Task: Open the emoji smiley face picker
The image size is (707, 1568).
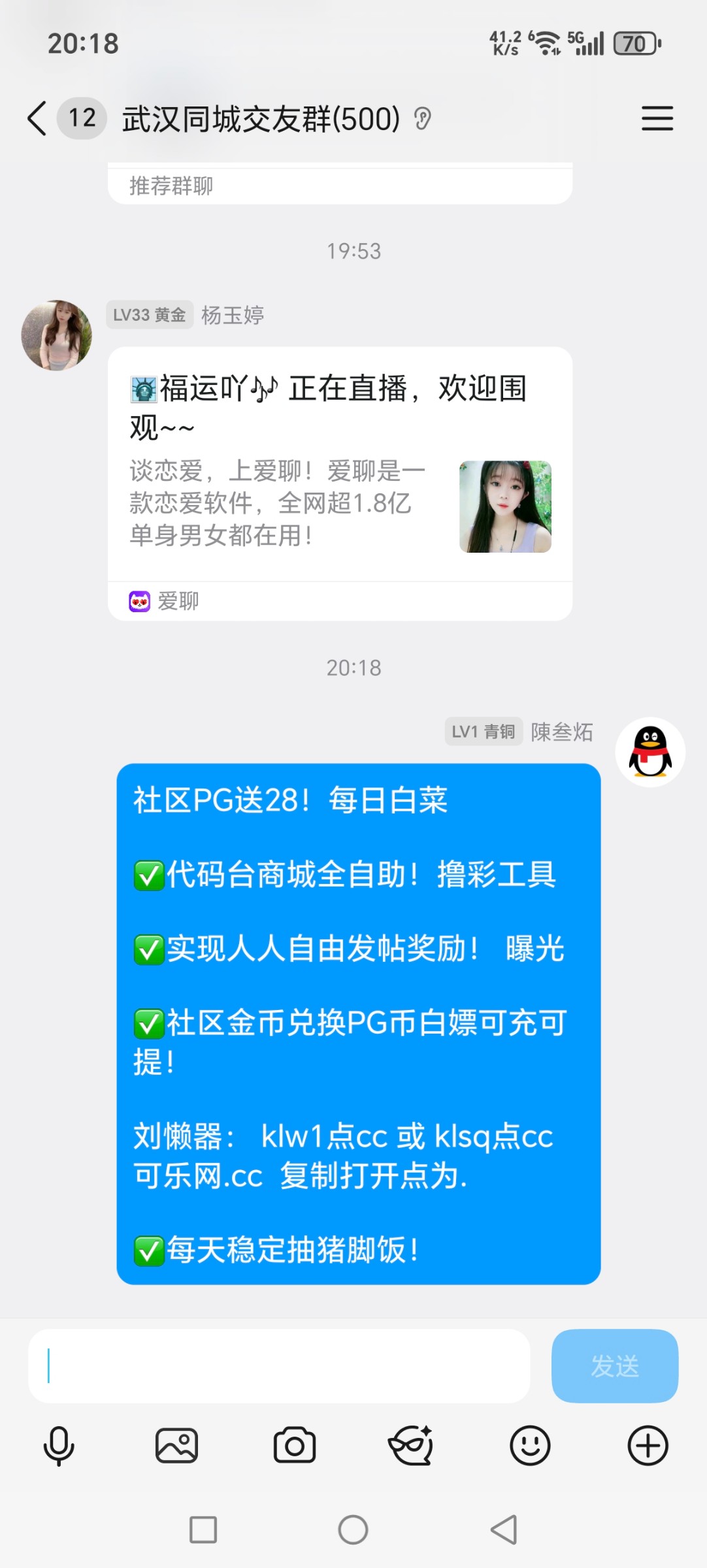Action: tap(530, 1445)
